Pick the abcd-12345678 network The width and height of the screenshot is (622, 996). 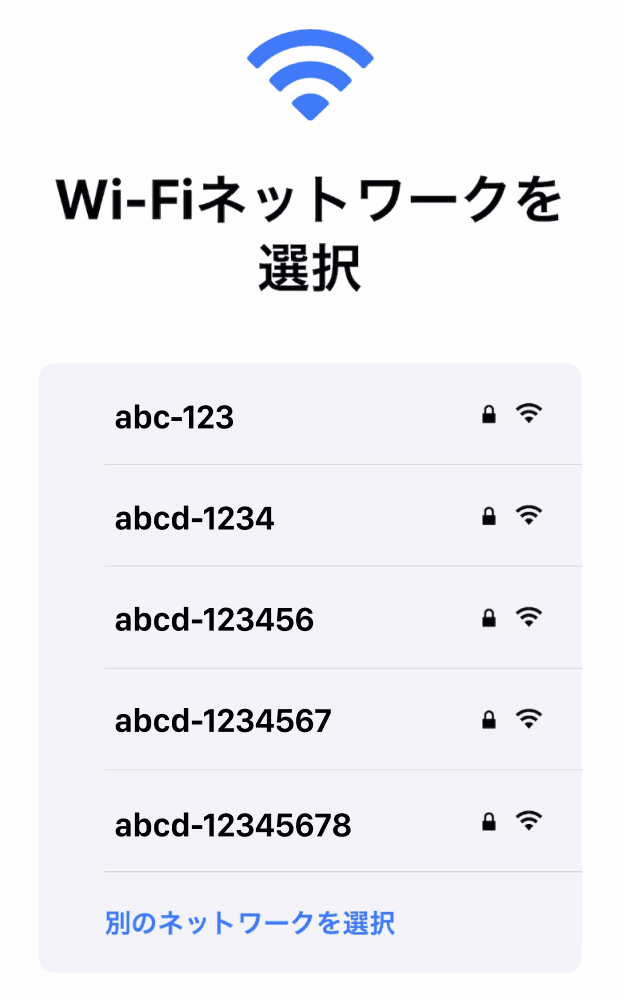click(233, 826)
